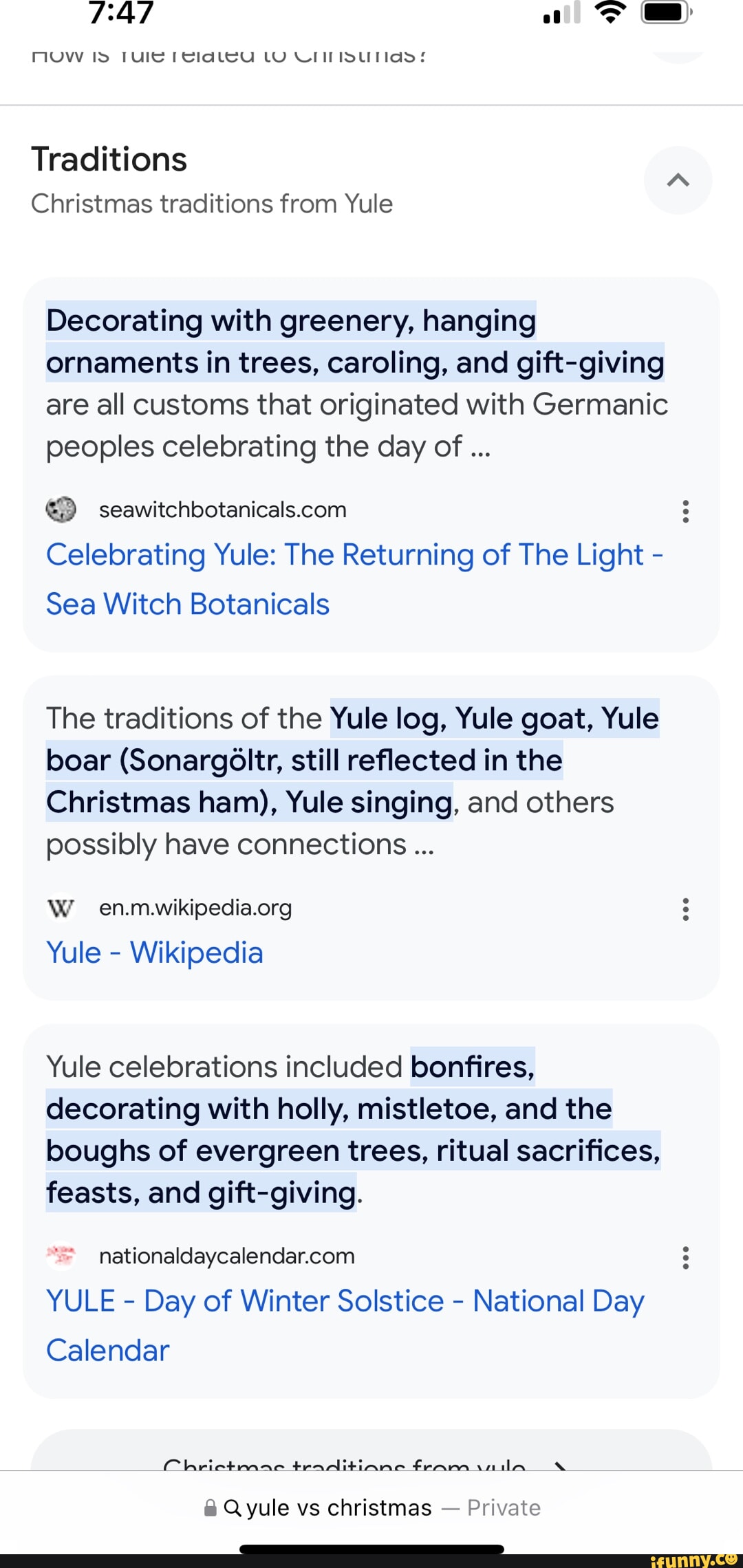
Task: Open the Celebrating Yule Sea Witch Botanicals link
Action: [355, 579]
